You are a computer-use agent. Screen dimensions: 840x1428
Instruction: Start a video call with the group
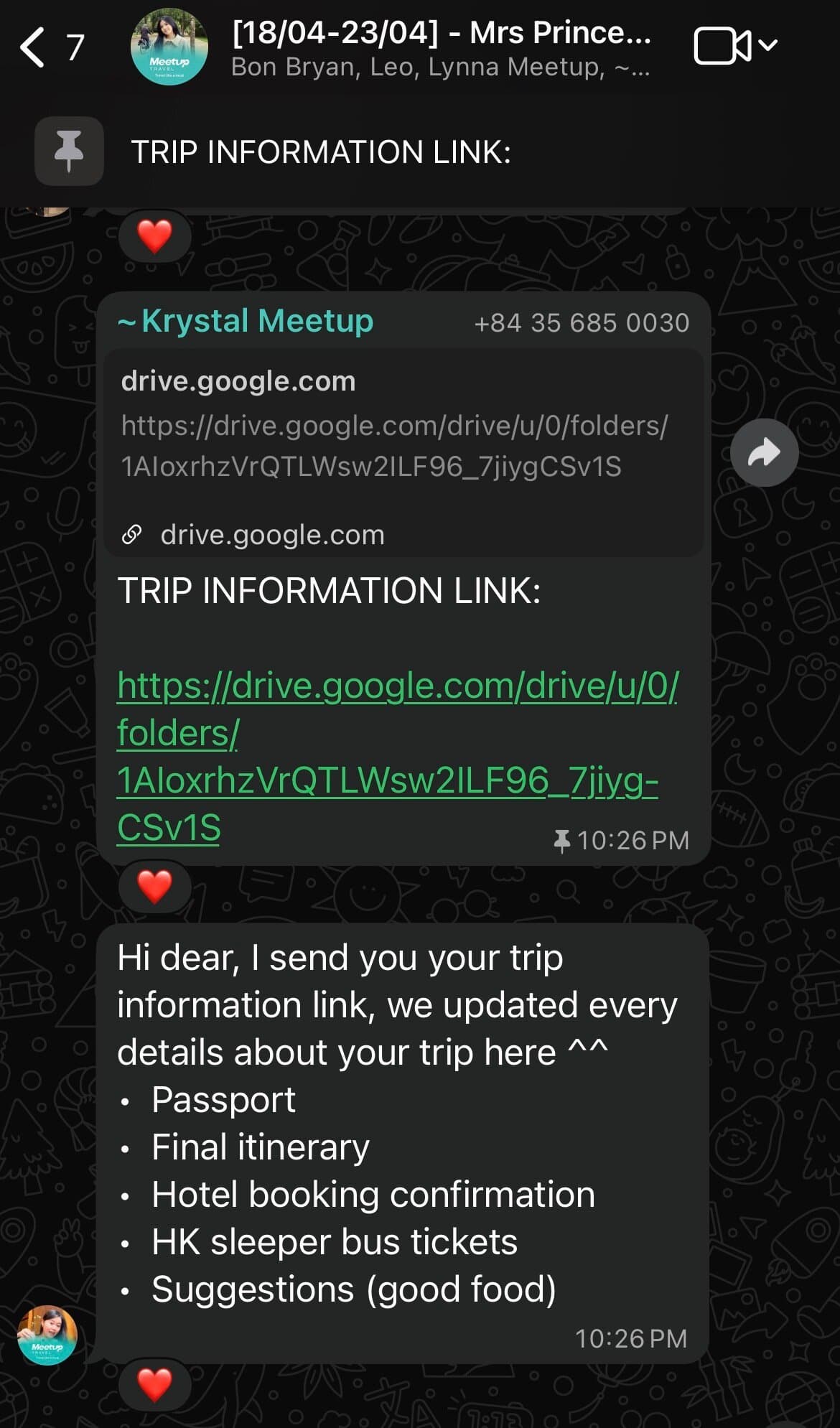tap(723, 47)
